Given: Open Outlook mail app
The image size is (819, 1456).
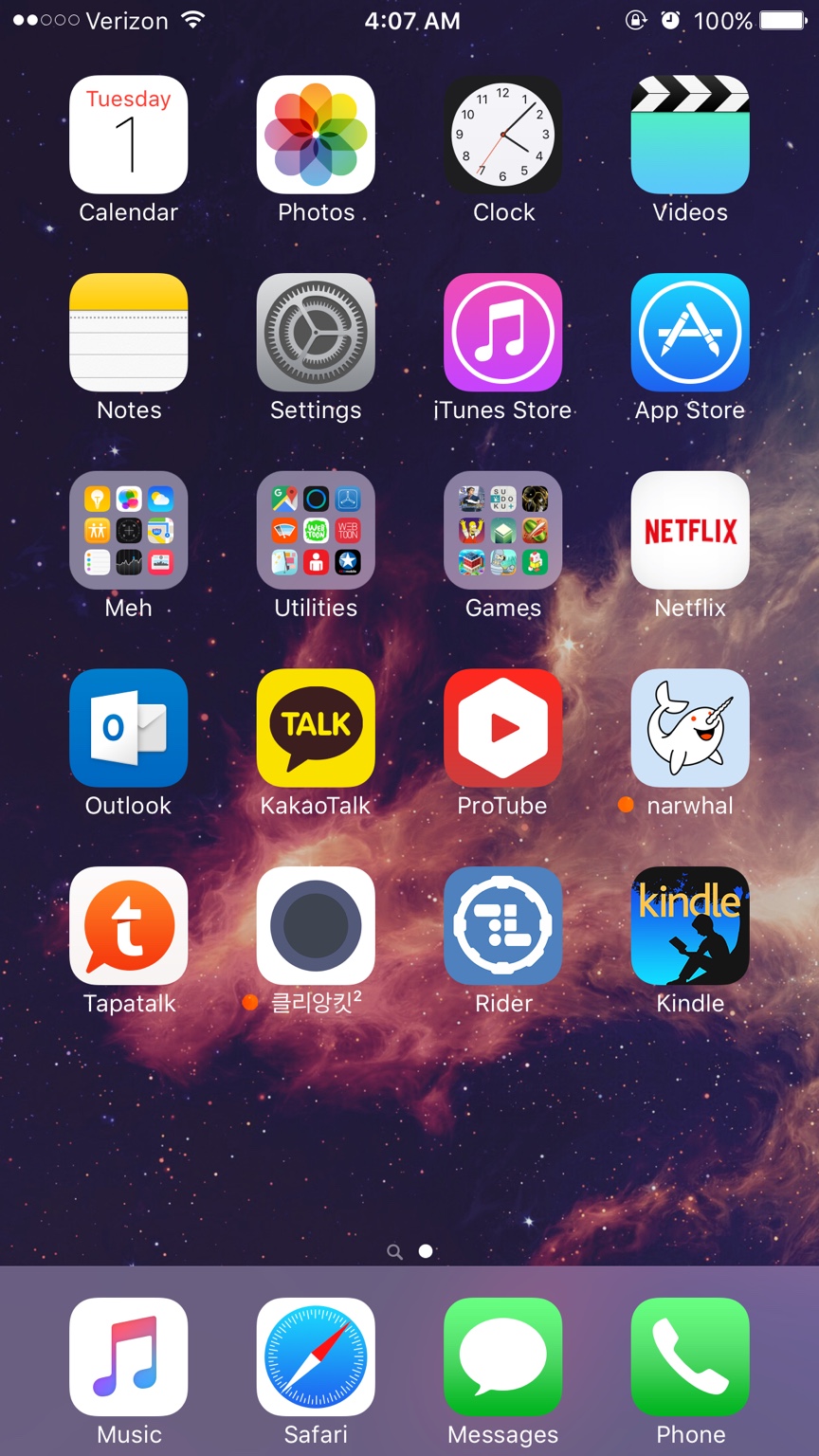Looking at the screenshot, I should coord(128,728).
